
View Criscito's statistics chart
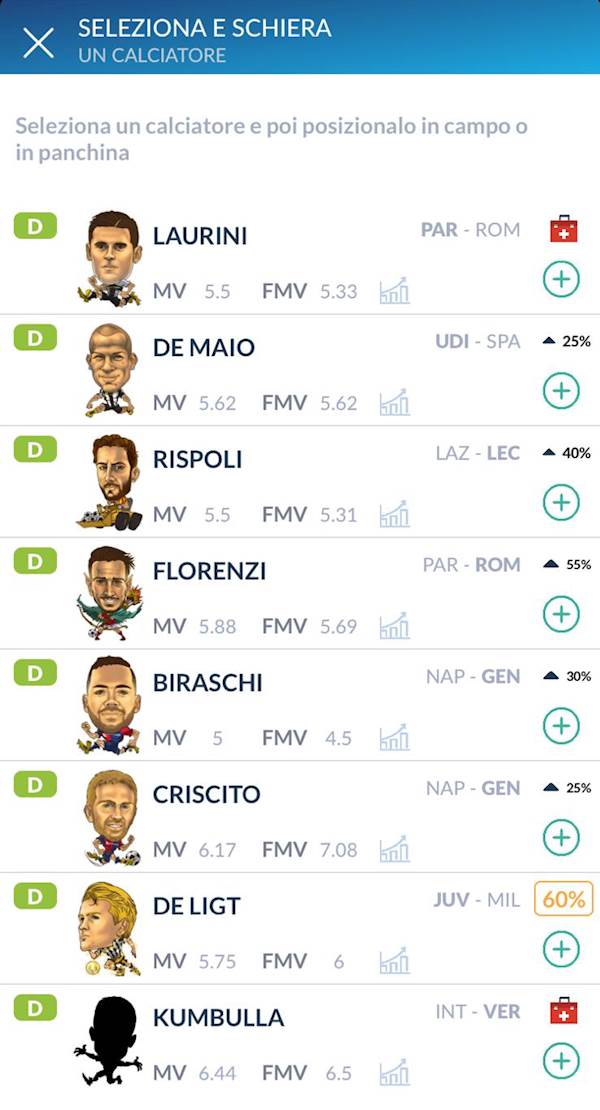pos(394,849)
